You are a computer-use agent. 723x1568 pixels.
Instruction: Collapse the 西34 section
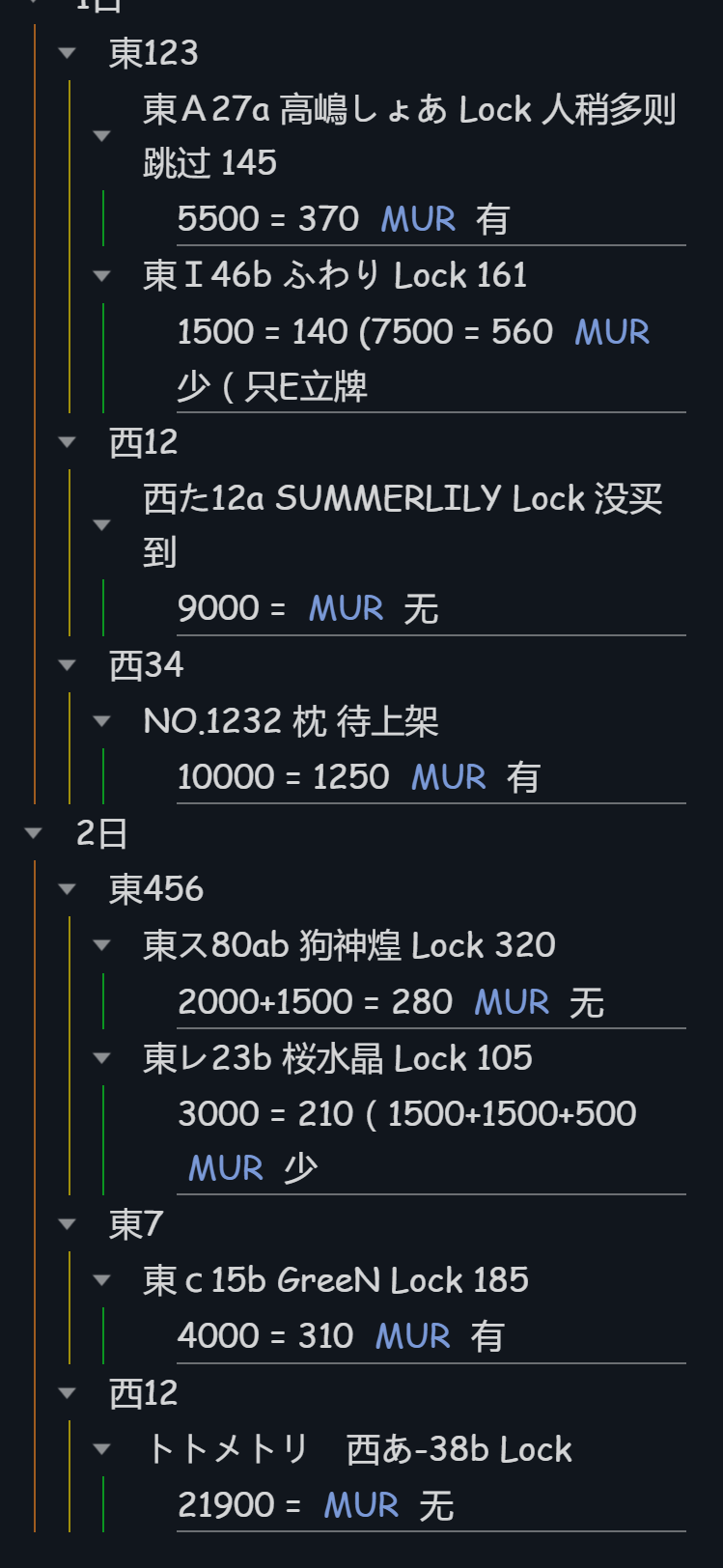coord(68,665)
